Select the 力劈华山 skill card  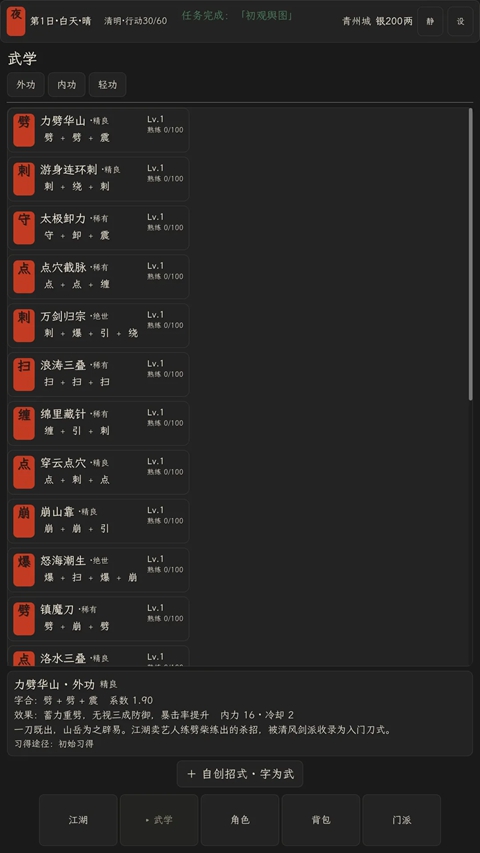[99, 130]
